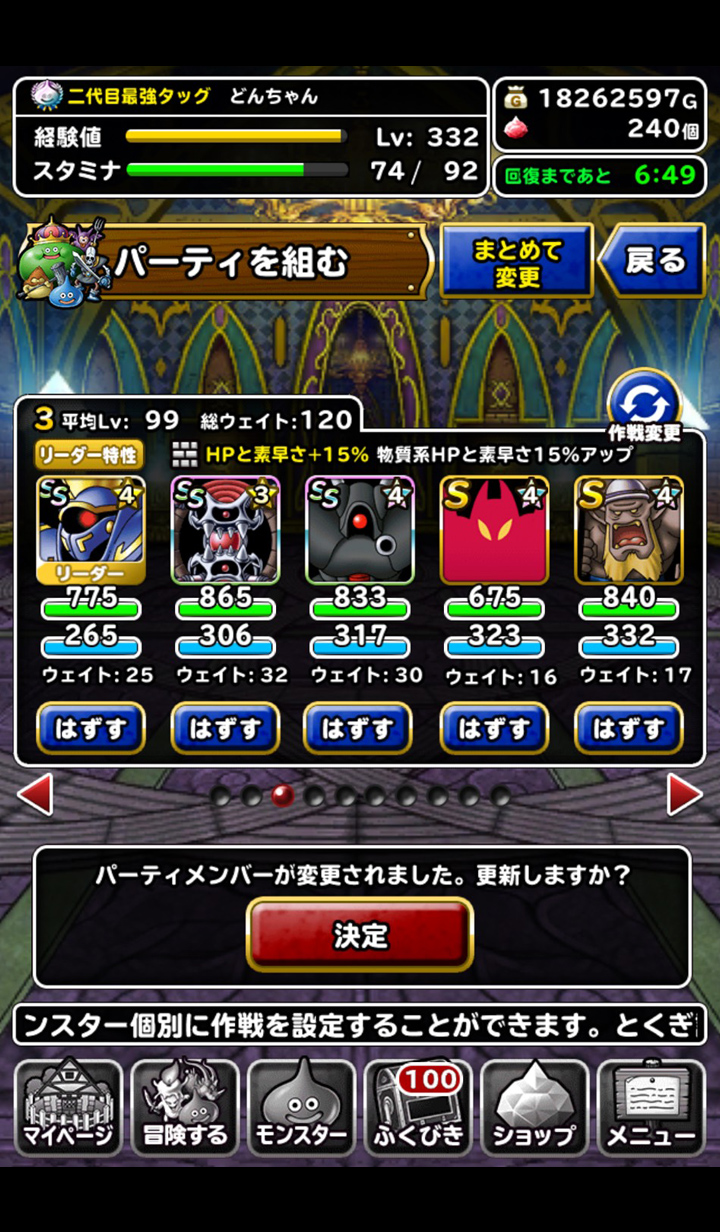Image resolution: width=720 pixels, height=1232 pixels.
Task: Go to the next party with right arrow
Action: tap(685, 794)
